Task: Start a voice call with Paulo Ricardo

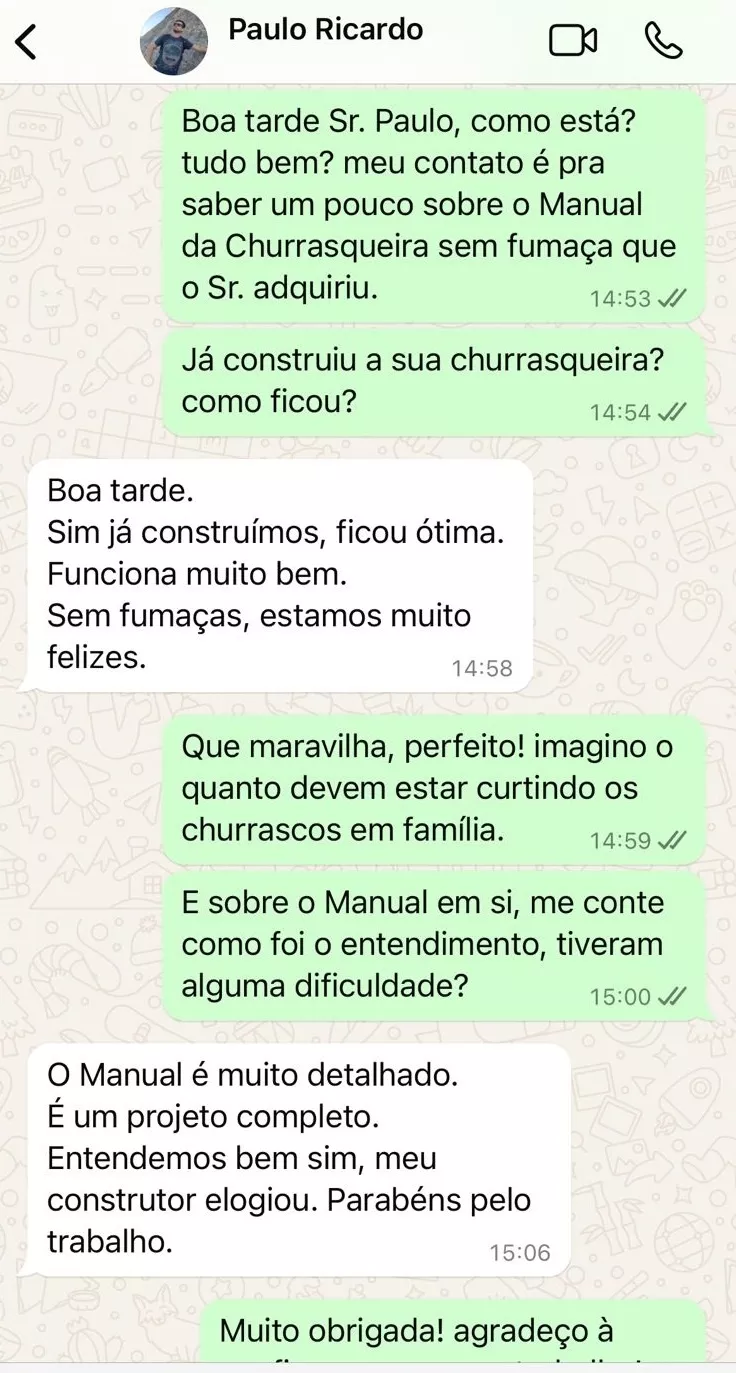Action: point(663,41)
